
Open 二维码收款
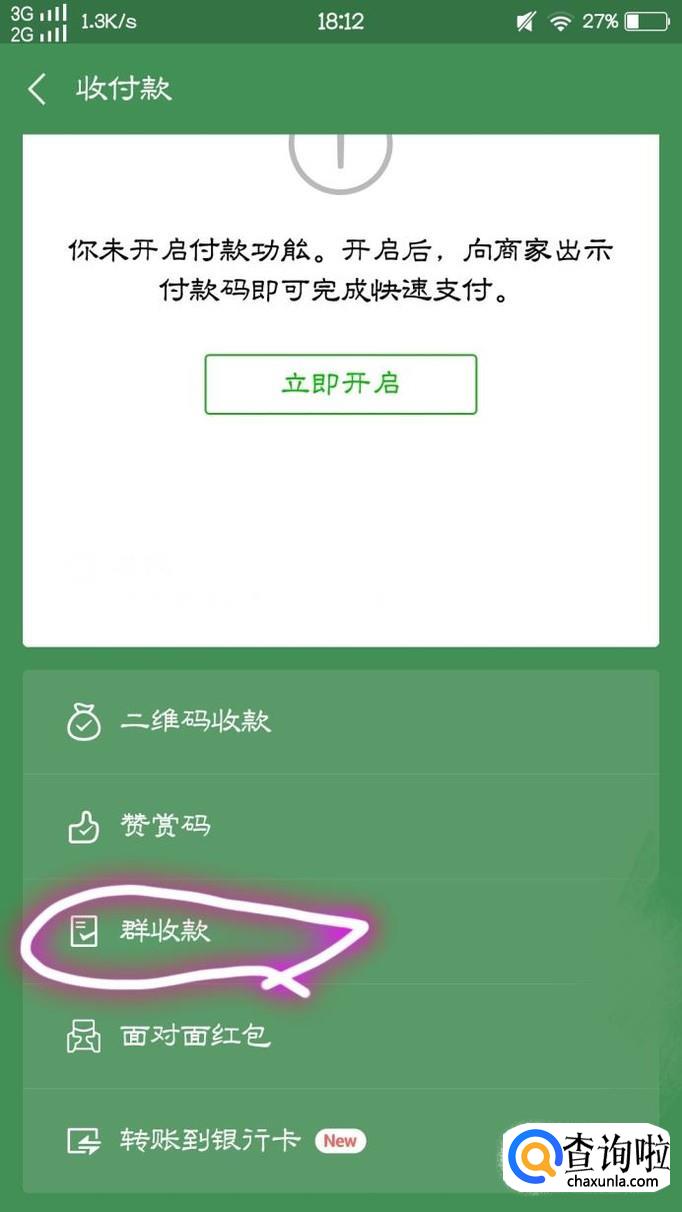point(196,721)
